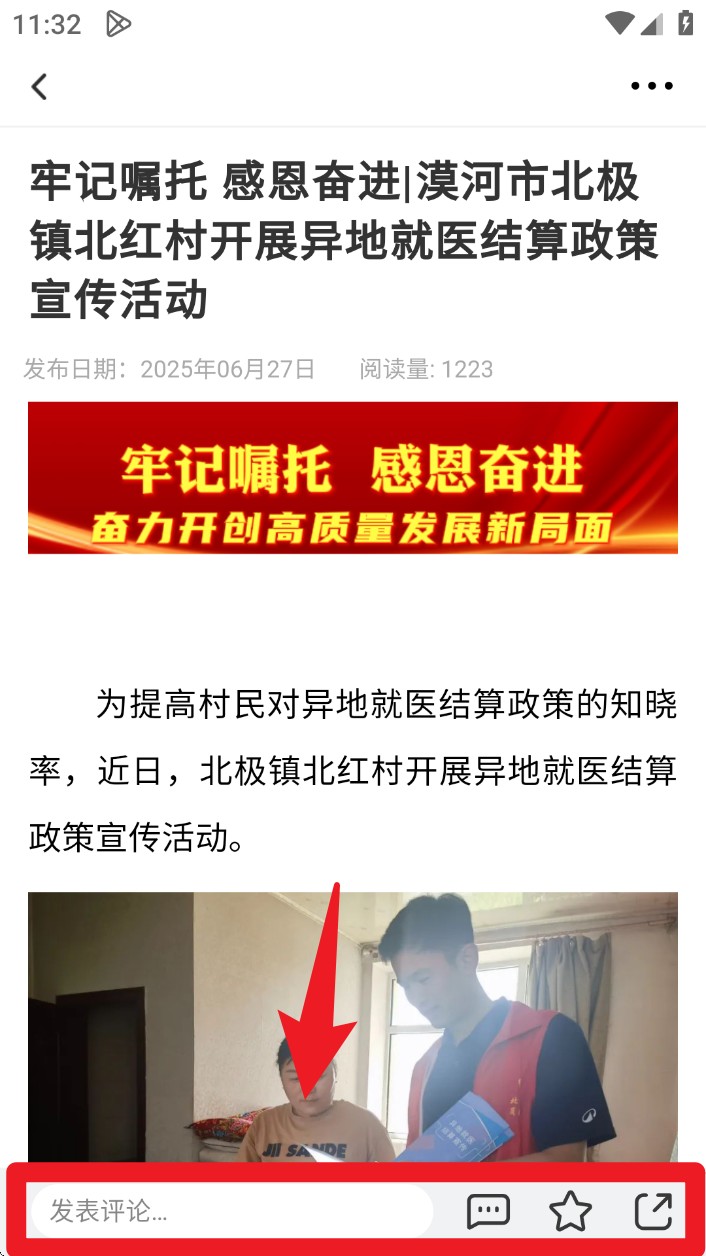Screen dimensions: 706x1256
Task: Tap the 发表评论 comment input field
Action: click(x=232, y=1212)
